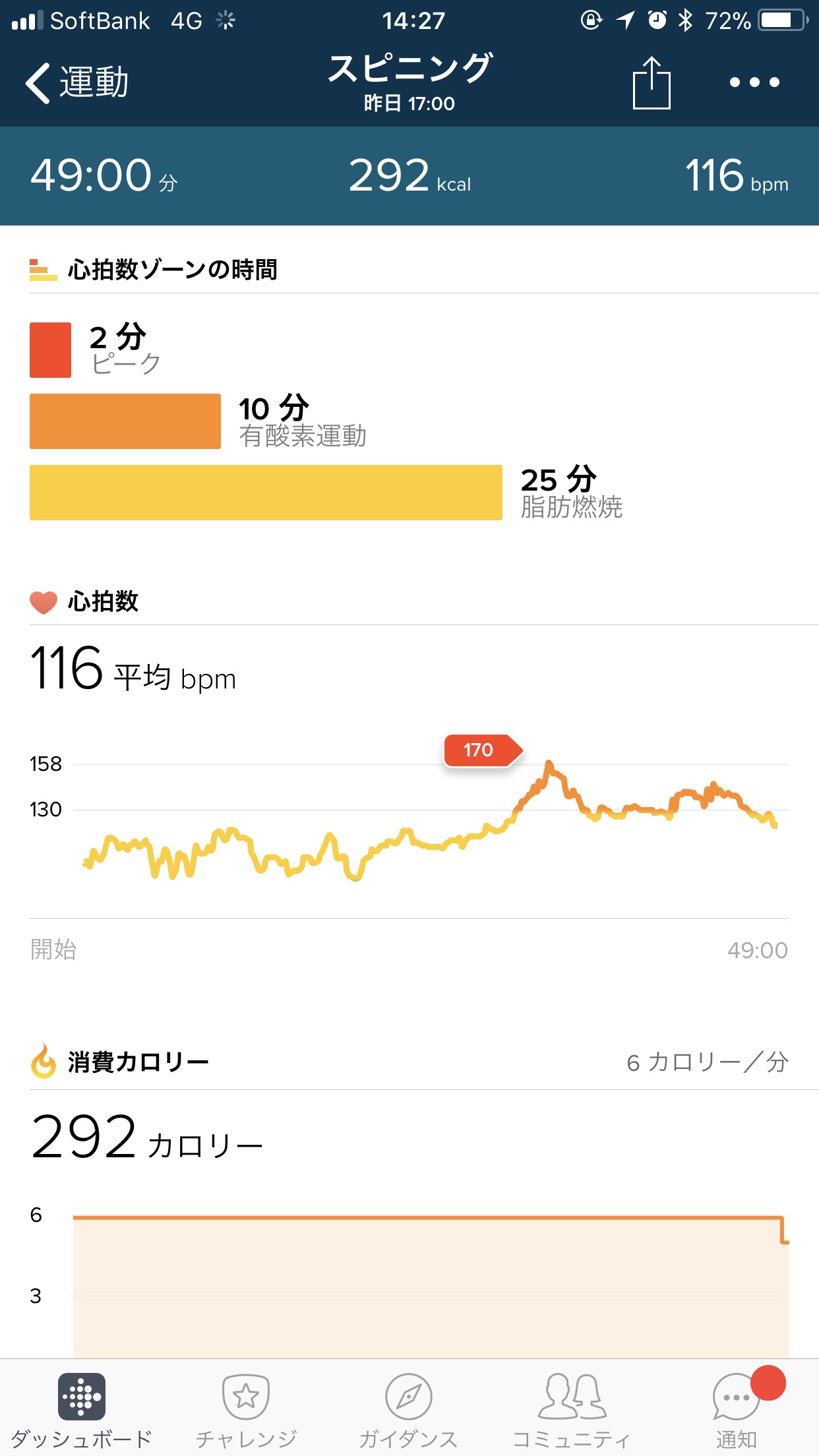
Task: View 通知 notifications tab
Action: pyautogui.click(x=737, y=1408)
